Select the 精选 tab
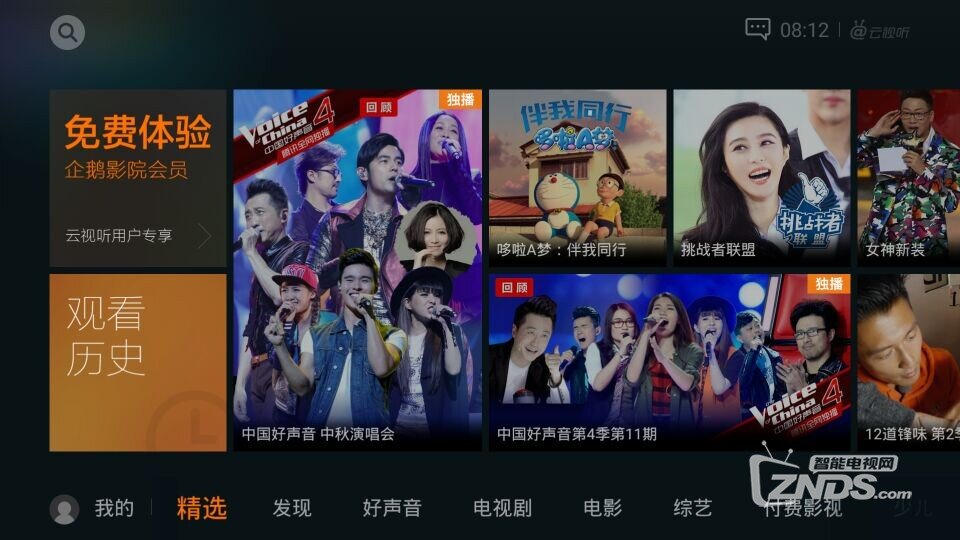Screen dimensions: 960x540 tap(202, 509)
